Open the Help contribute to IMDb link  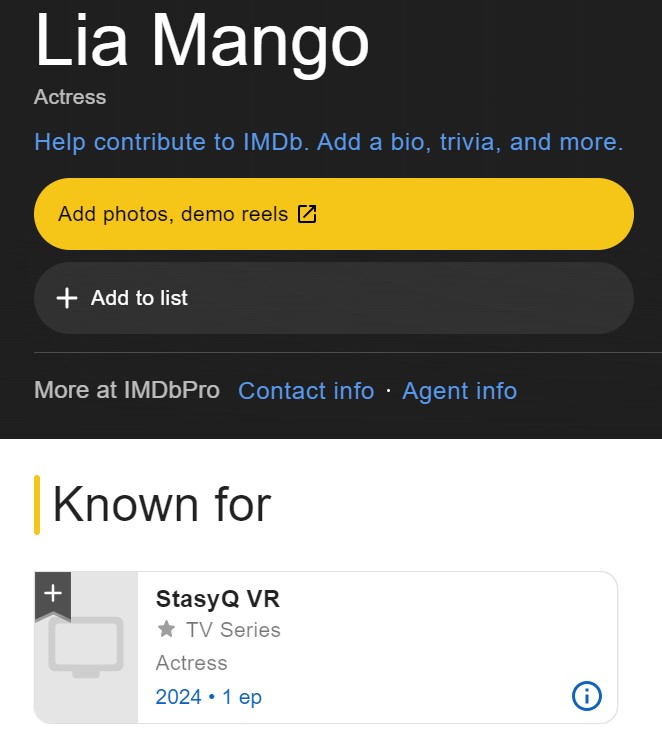pyautogui.click(x=328, y=142)
